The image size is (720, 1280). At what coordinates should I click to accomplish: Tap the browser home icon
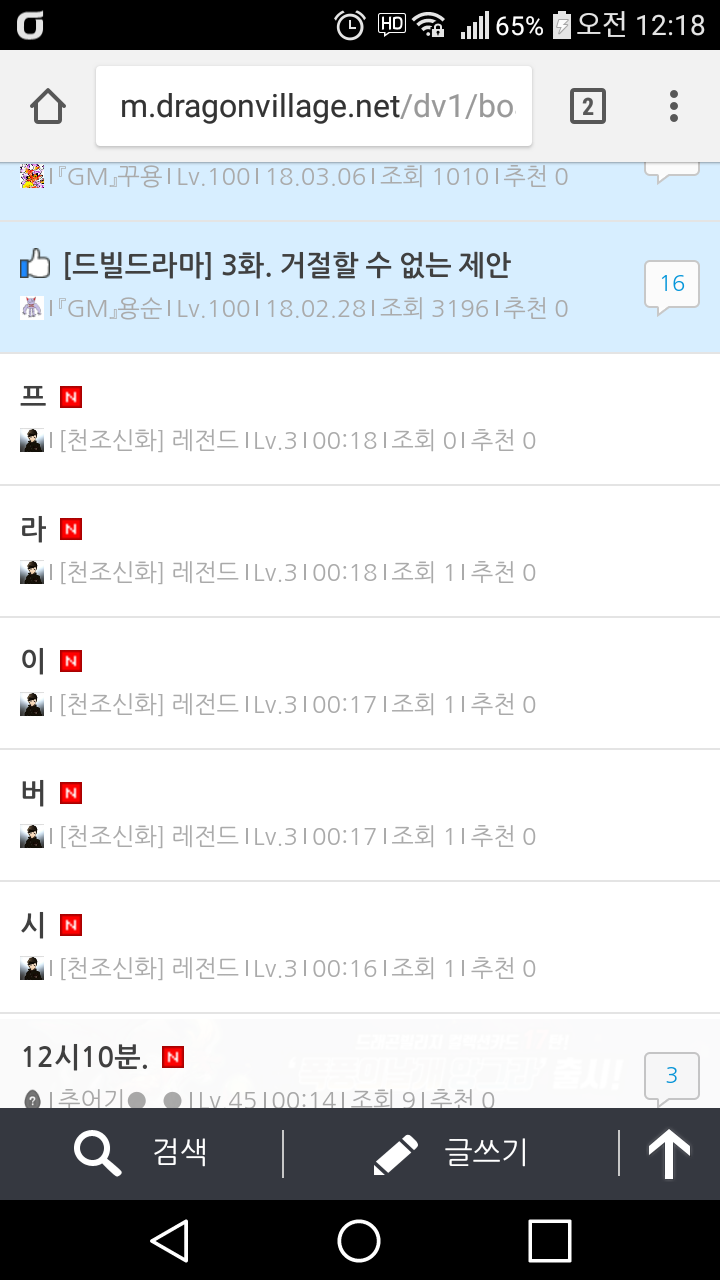tap(48, 106)
